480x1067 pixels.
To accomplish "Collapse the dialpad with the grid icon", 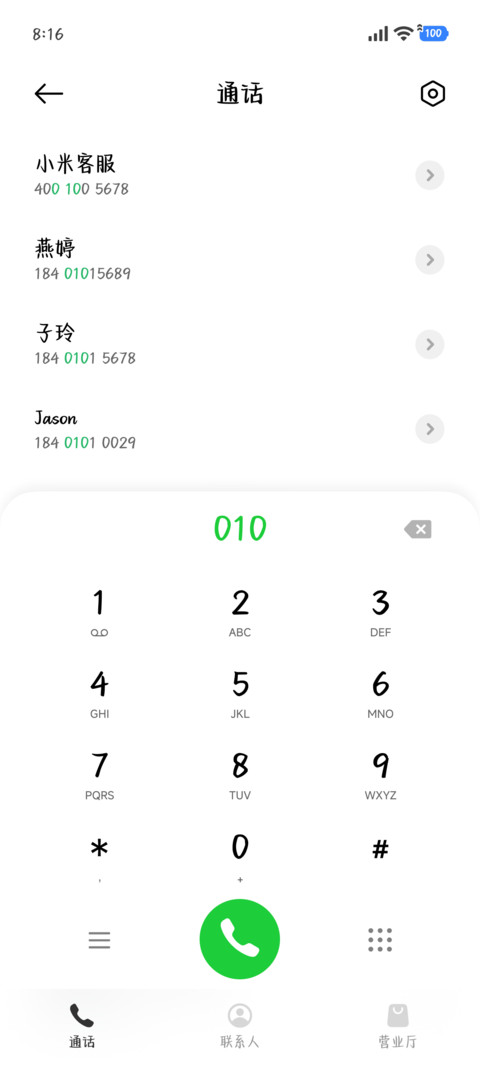I will coord(380,940).
